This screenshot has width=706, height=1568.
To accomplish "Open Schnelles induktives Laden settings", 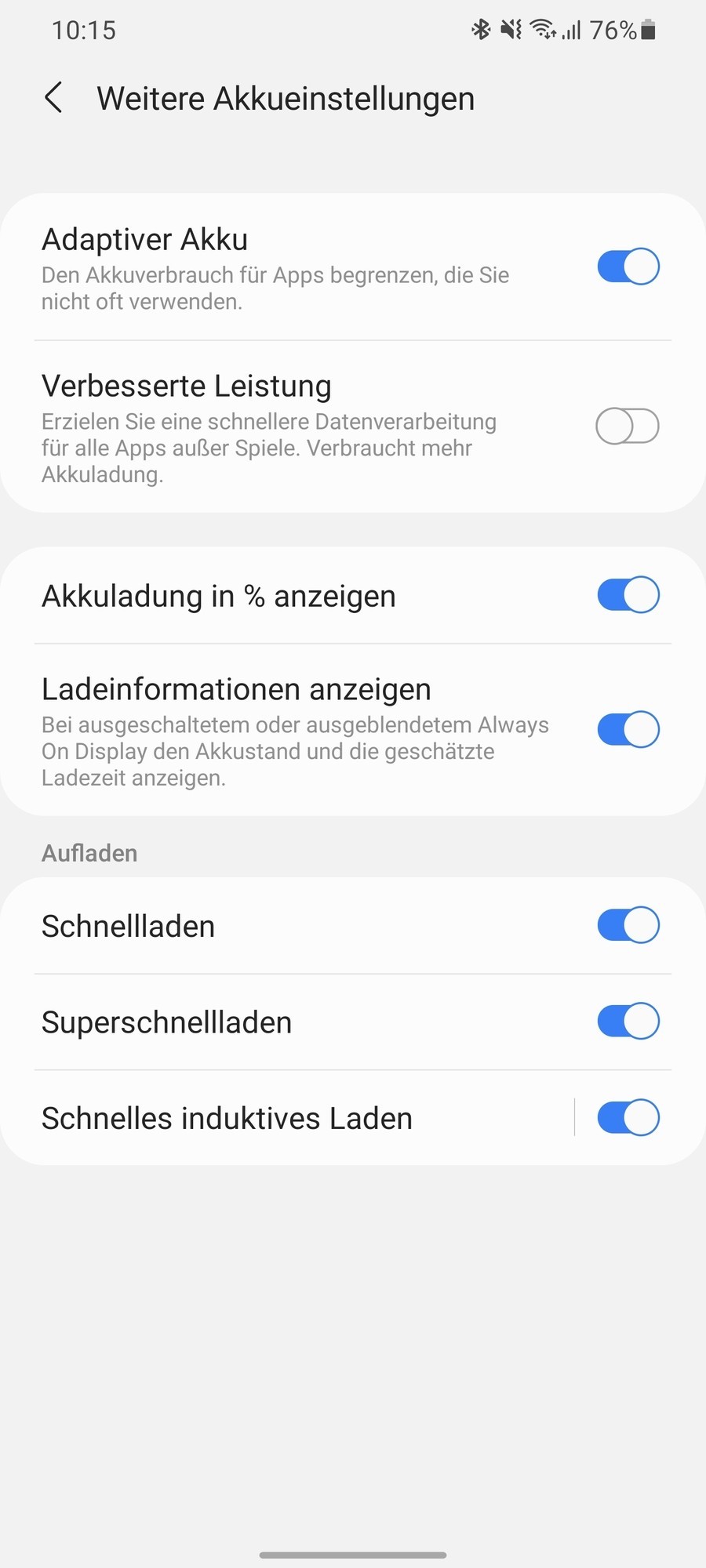I will 227,1119.
